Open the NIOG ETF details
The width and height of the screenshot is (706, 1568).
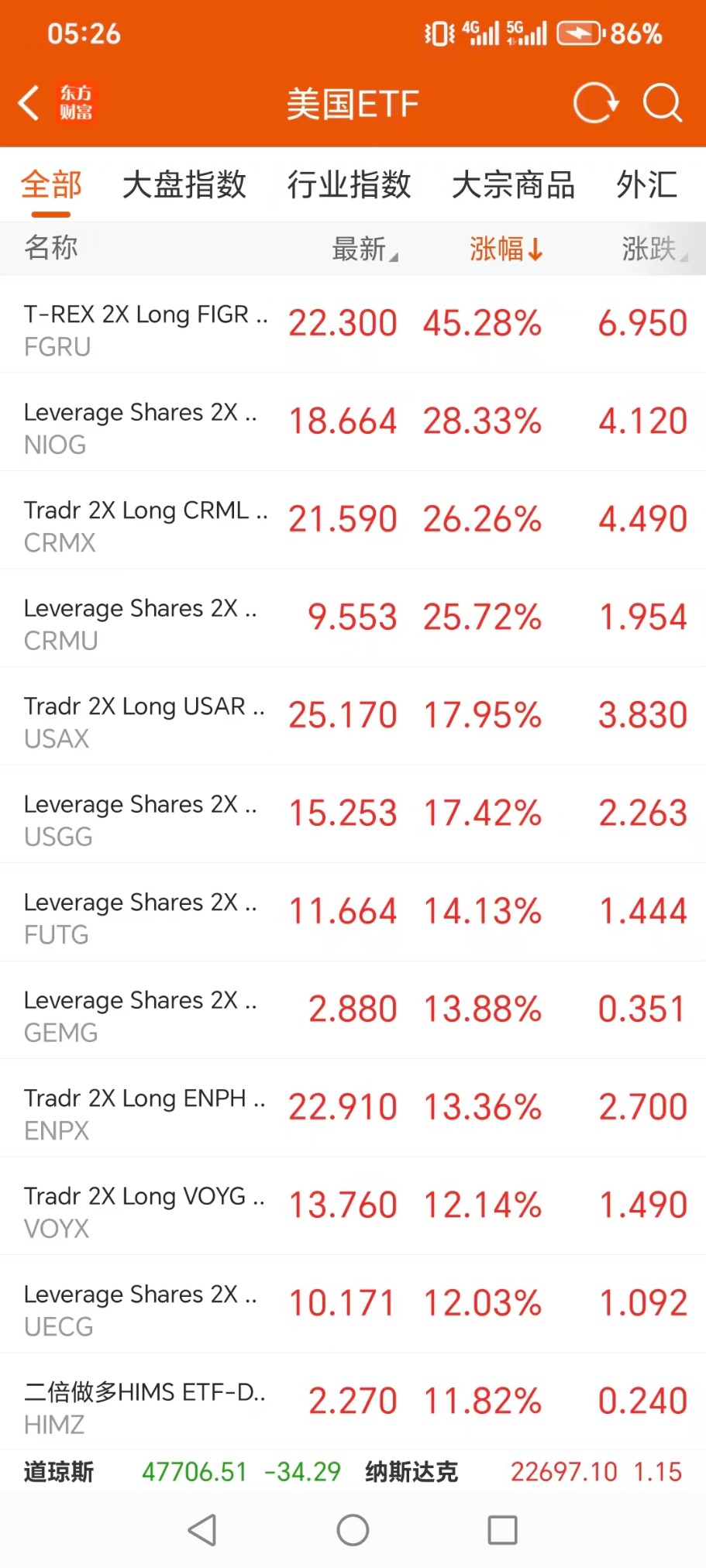(353, 422)
